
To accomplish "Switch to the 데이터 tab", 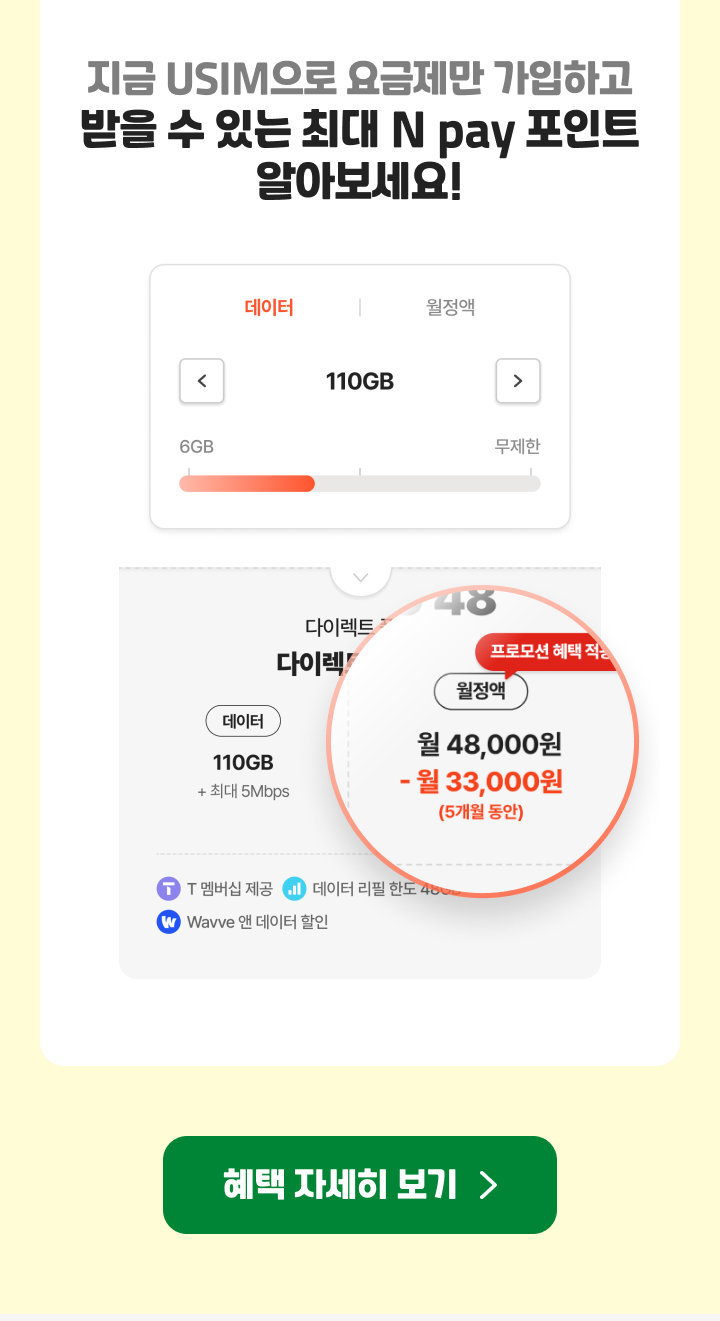I will 269,307.
